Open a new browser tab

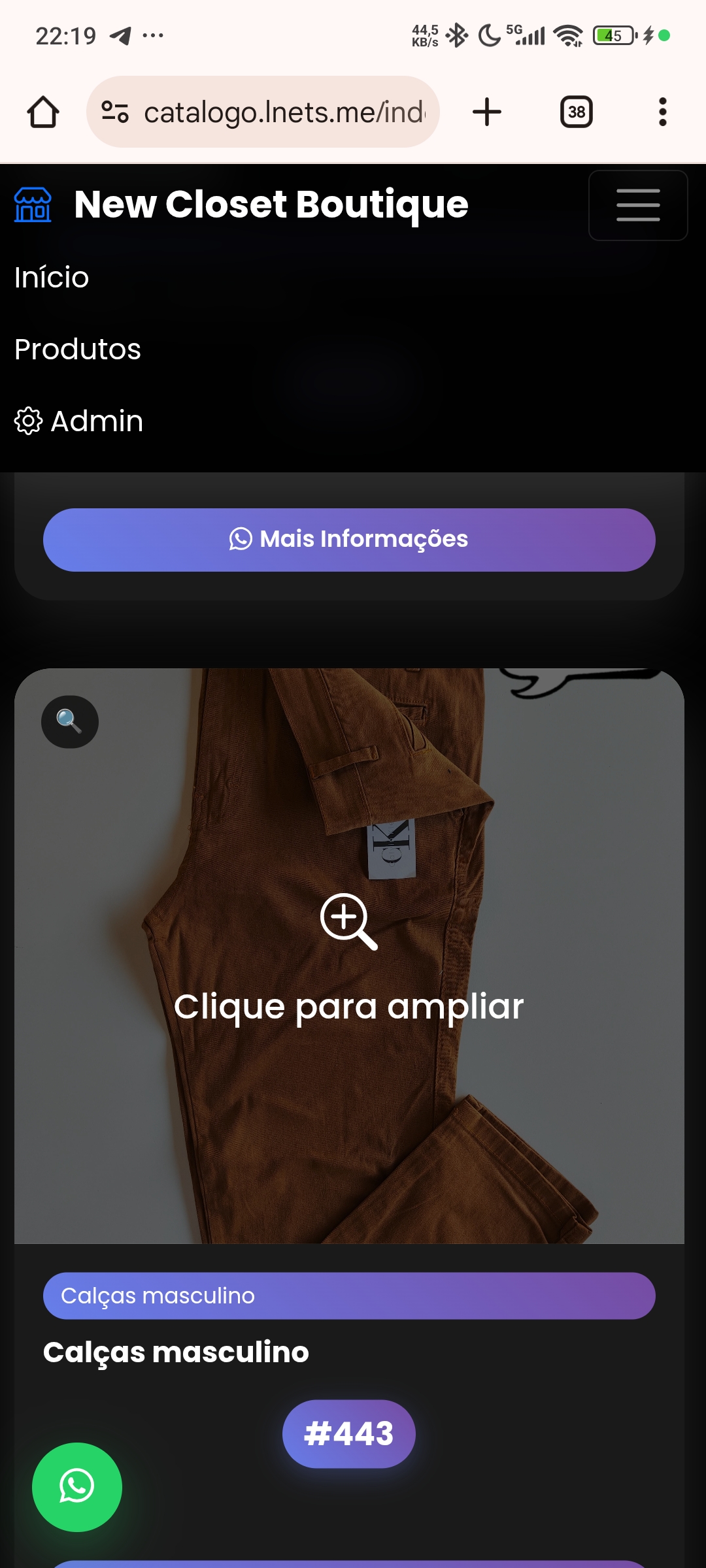click(487, 112)
